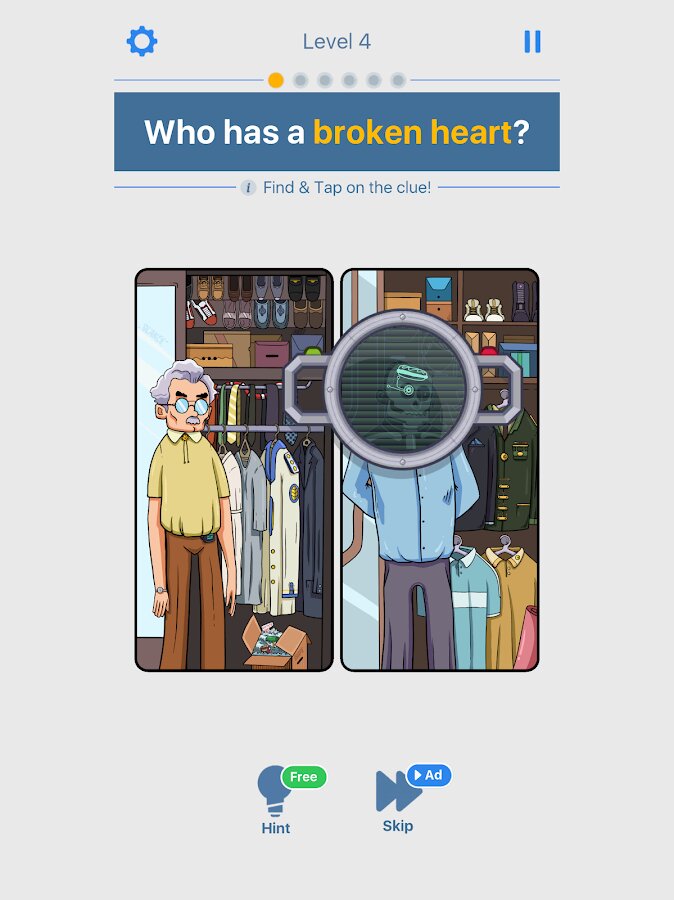This screenshot has width=674, height=900.
Task: Use the free Hint lightbulb
Action: [275, 793]
